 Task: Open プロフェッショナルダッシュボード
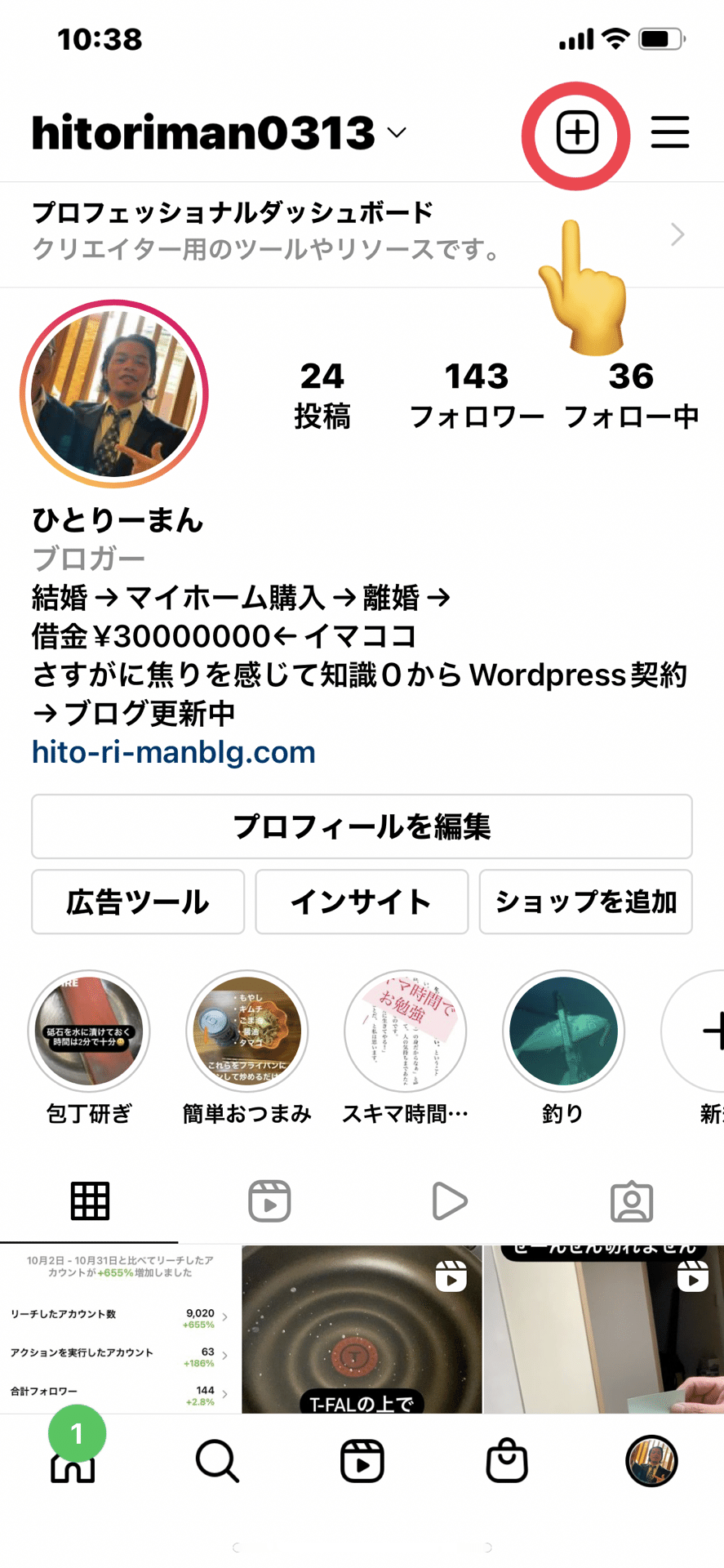(362, 234)
